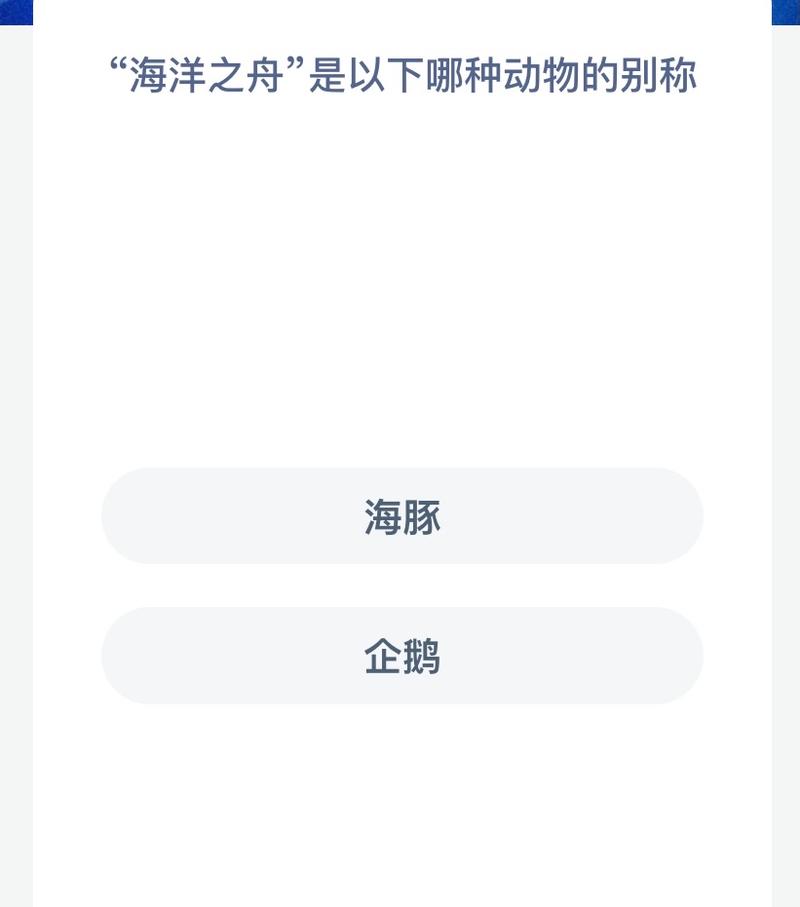Click the blue header bar
The width and height of the screenshot is (800, 907).
(400, 8)
